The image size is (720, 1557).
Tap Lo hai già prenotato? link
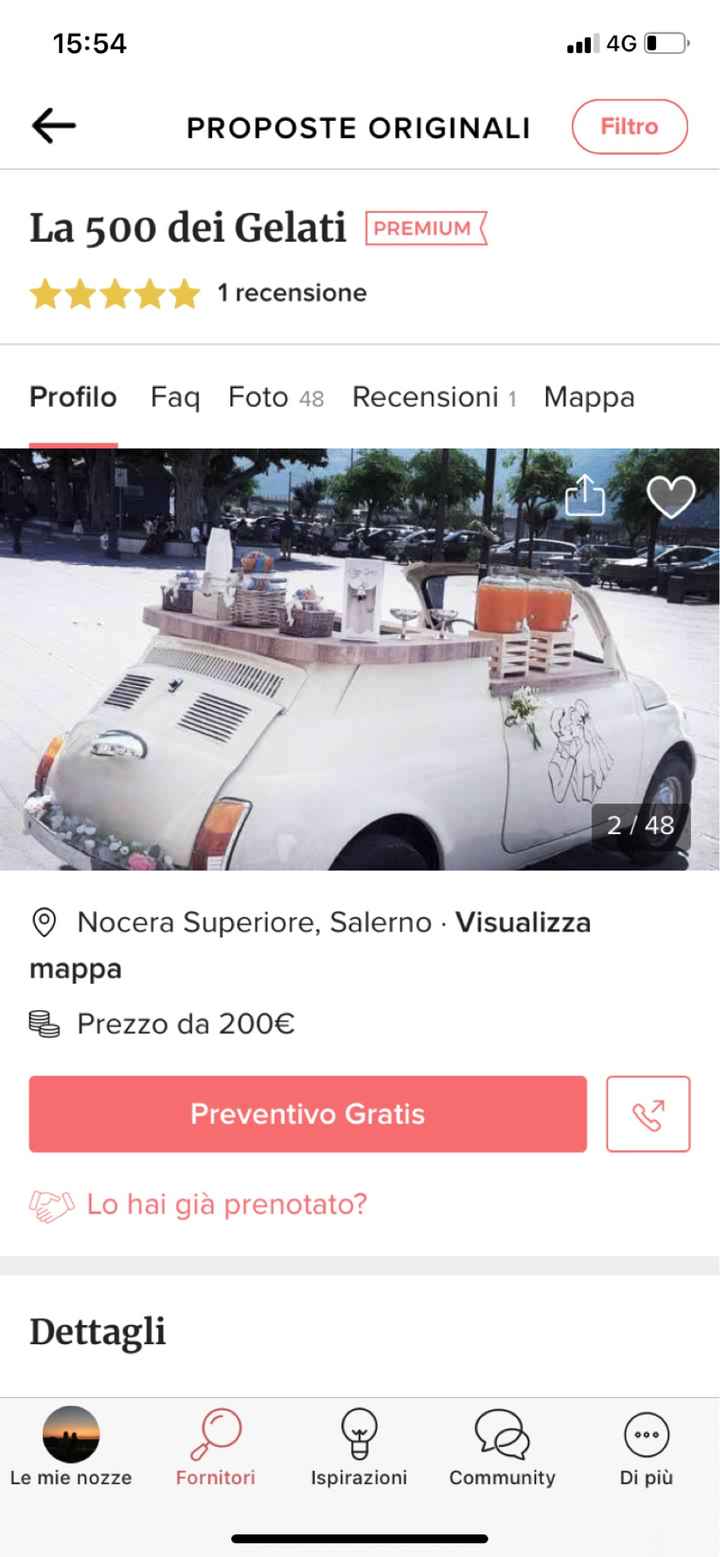(226, 1204)
